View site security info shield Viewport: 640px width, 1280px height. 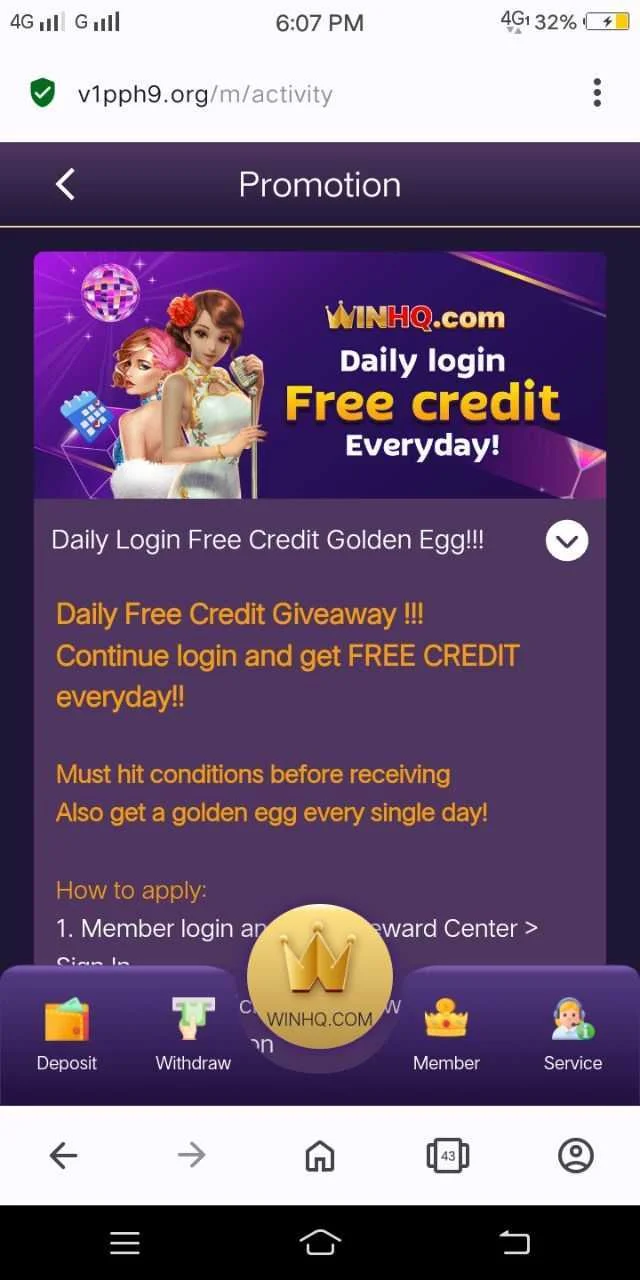click(x=42, y=94)
